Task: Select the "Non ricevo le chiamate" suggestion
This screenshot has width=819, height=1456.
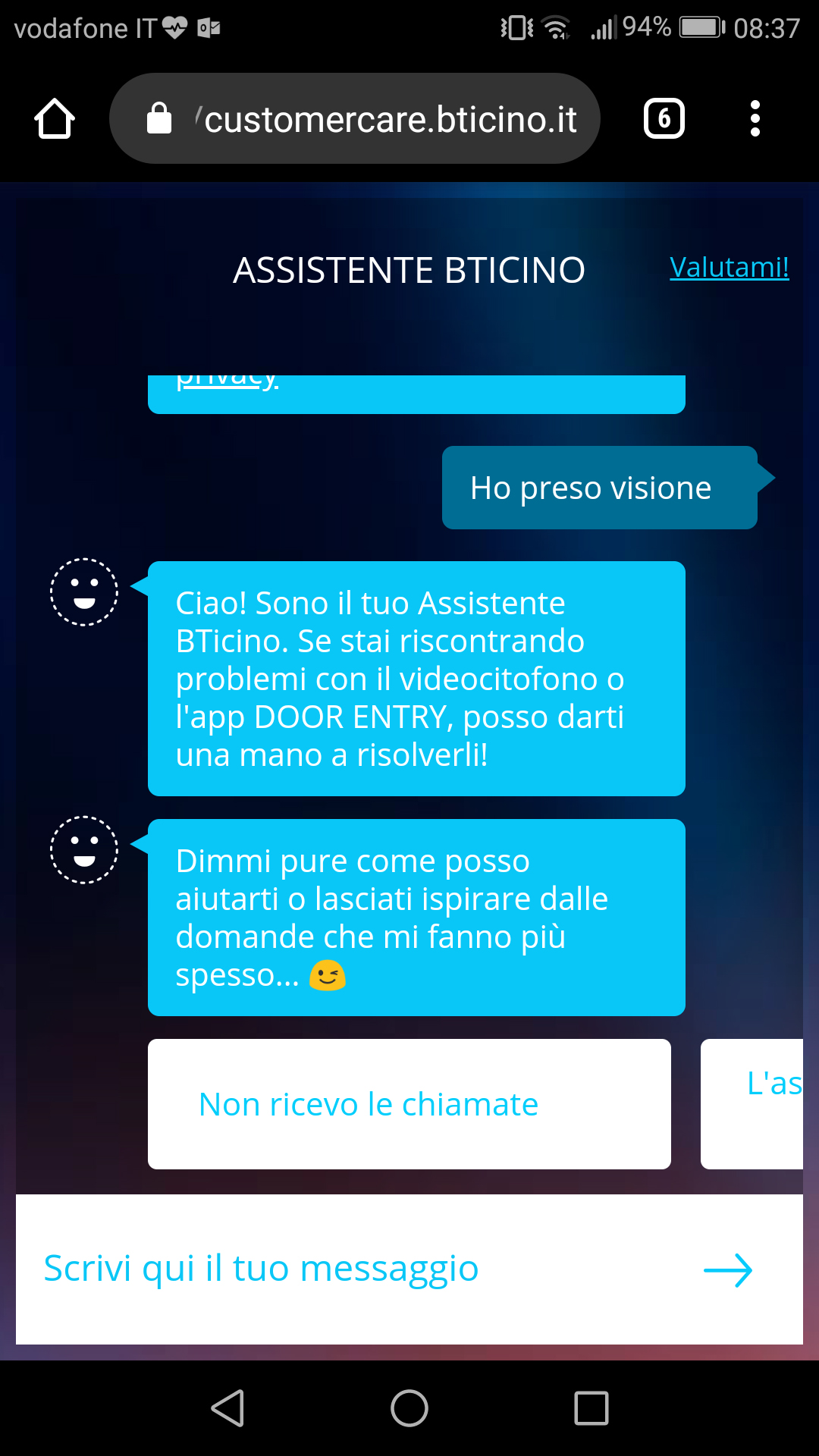Action: pos(409,1104)
